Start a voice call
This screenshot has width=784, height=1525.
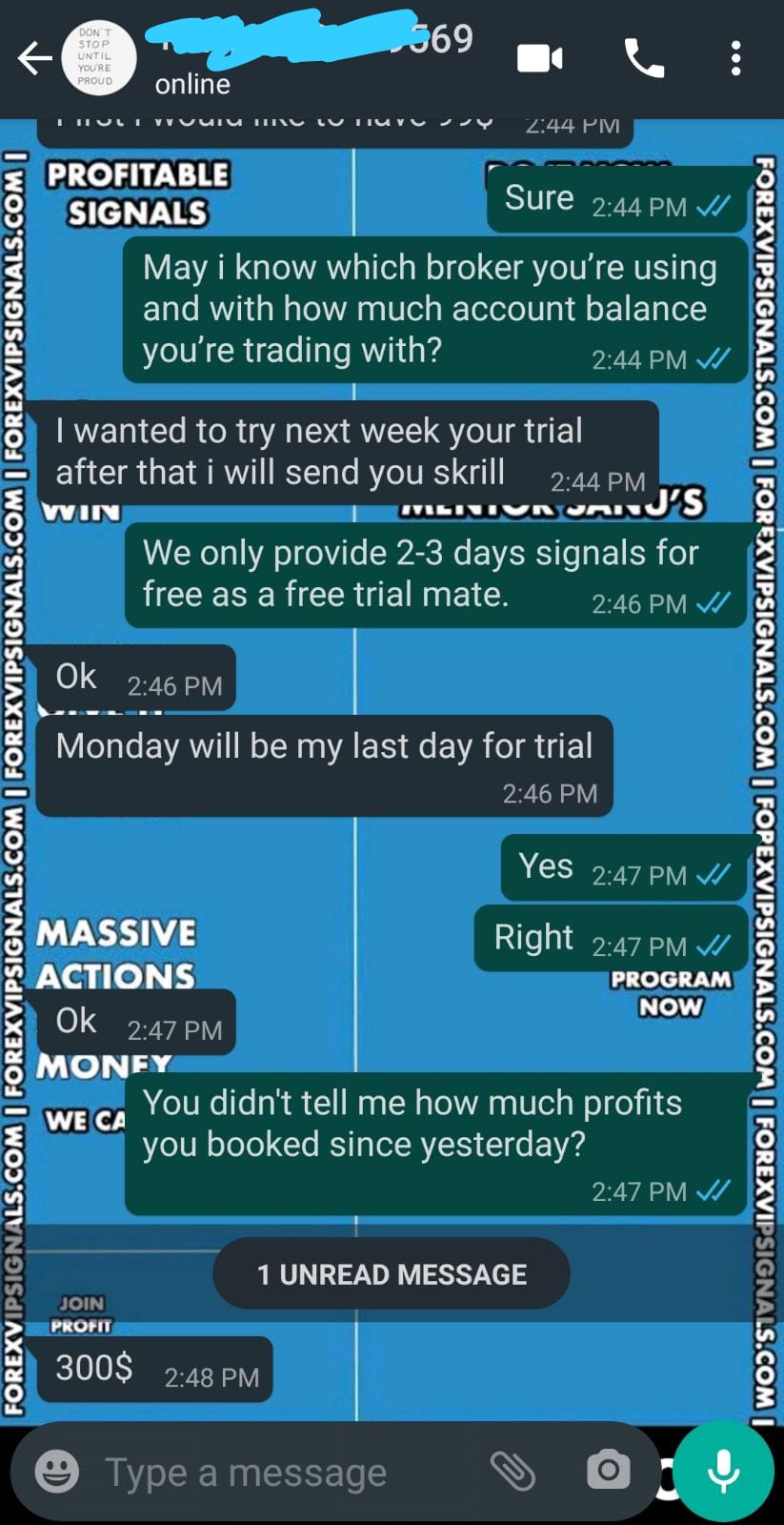(643, 59)
